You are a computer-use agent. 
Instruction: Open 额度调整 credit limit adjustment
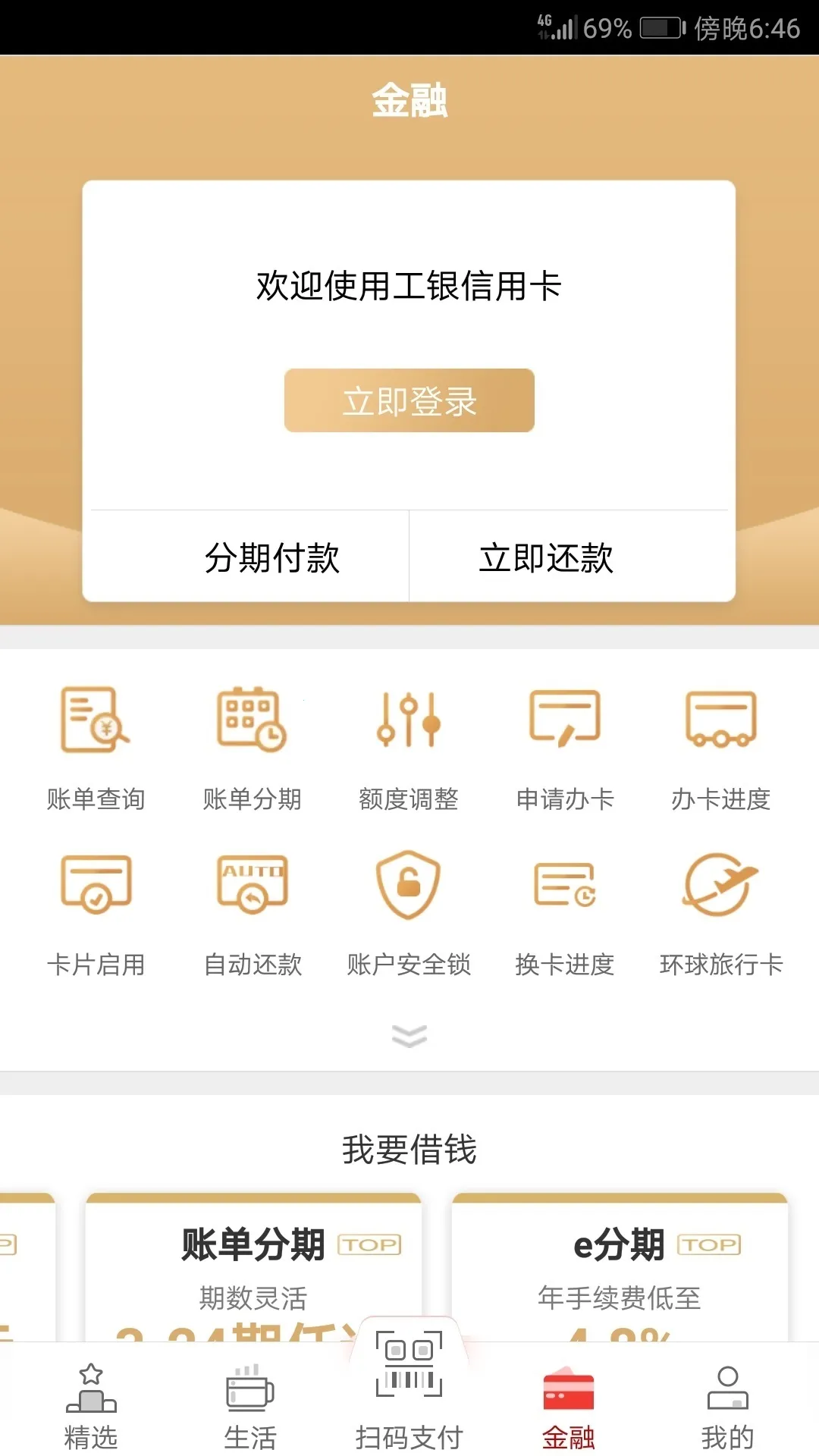(x=409, y=747)
